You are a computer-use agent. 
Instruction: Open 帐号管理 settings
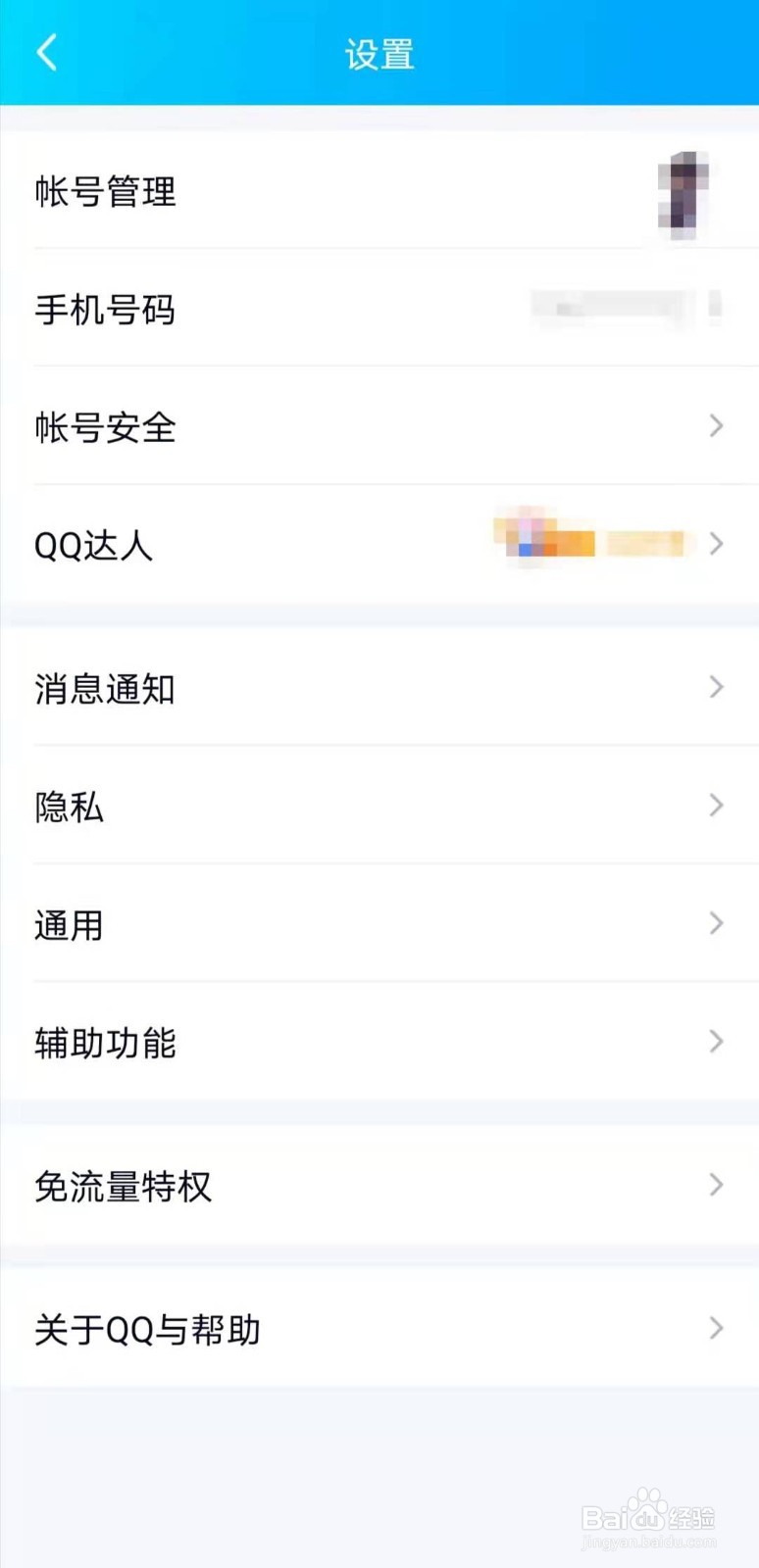click(x=379, y=190)
